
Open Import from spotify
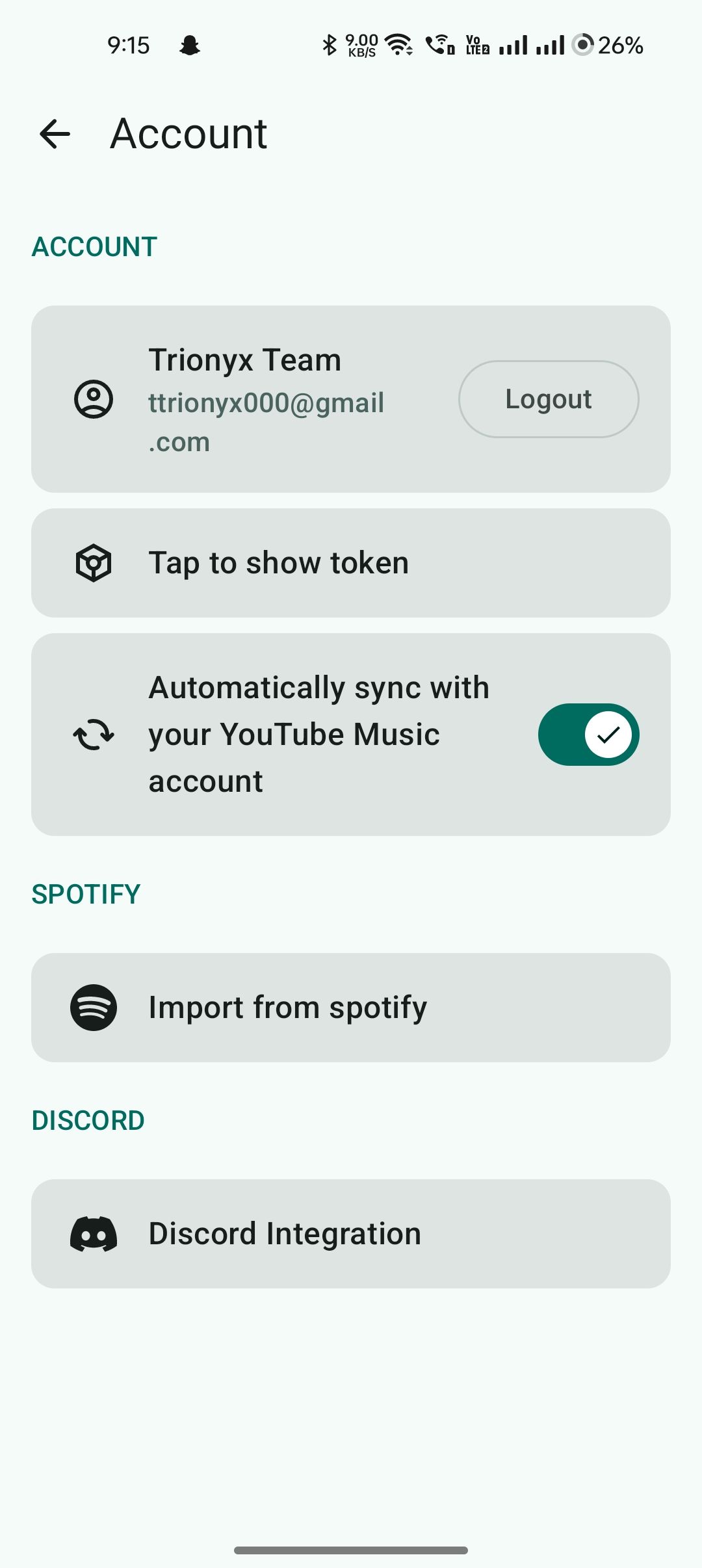351,1008
